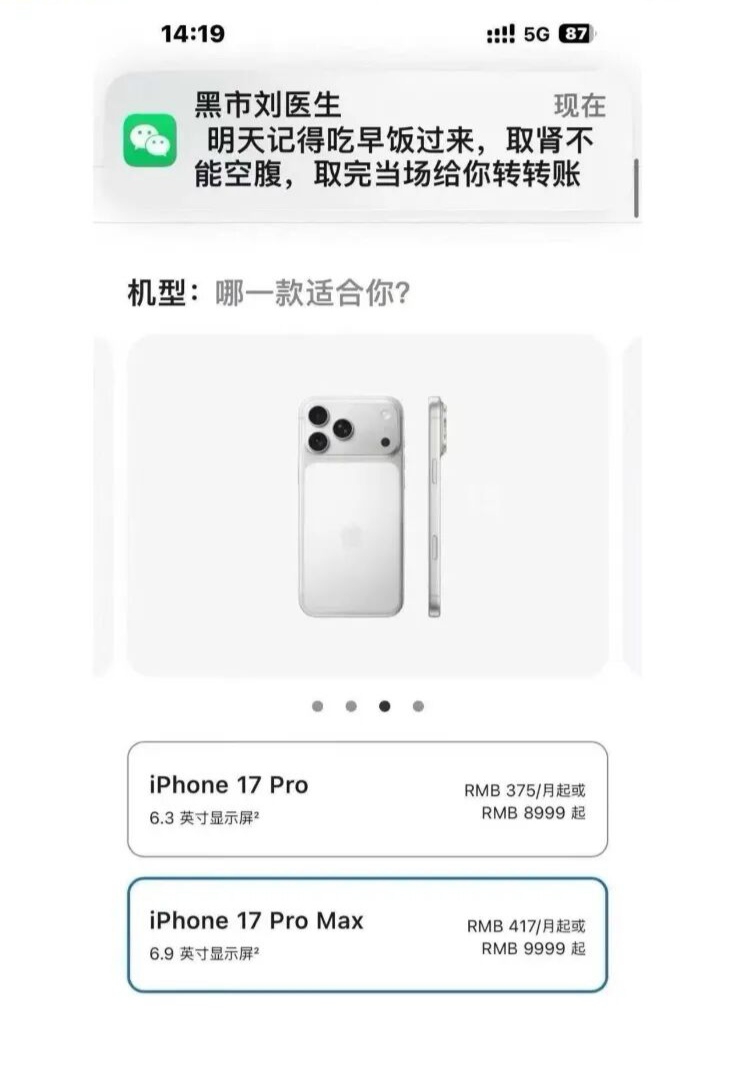
Task: Tap the iPhone product image card
Action: (x=367, y=505)
